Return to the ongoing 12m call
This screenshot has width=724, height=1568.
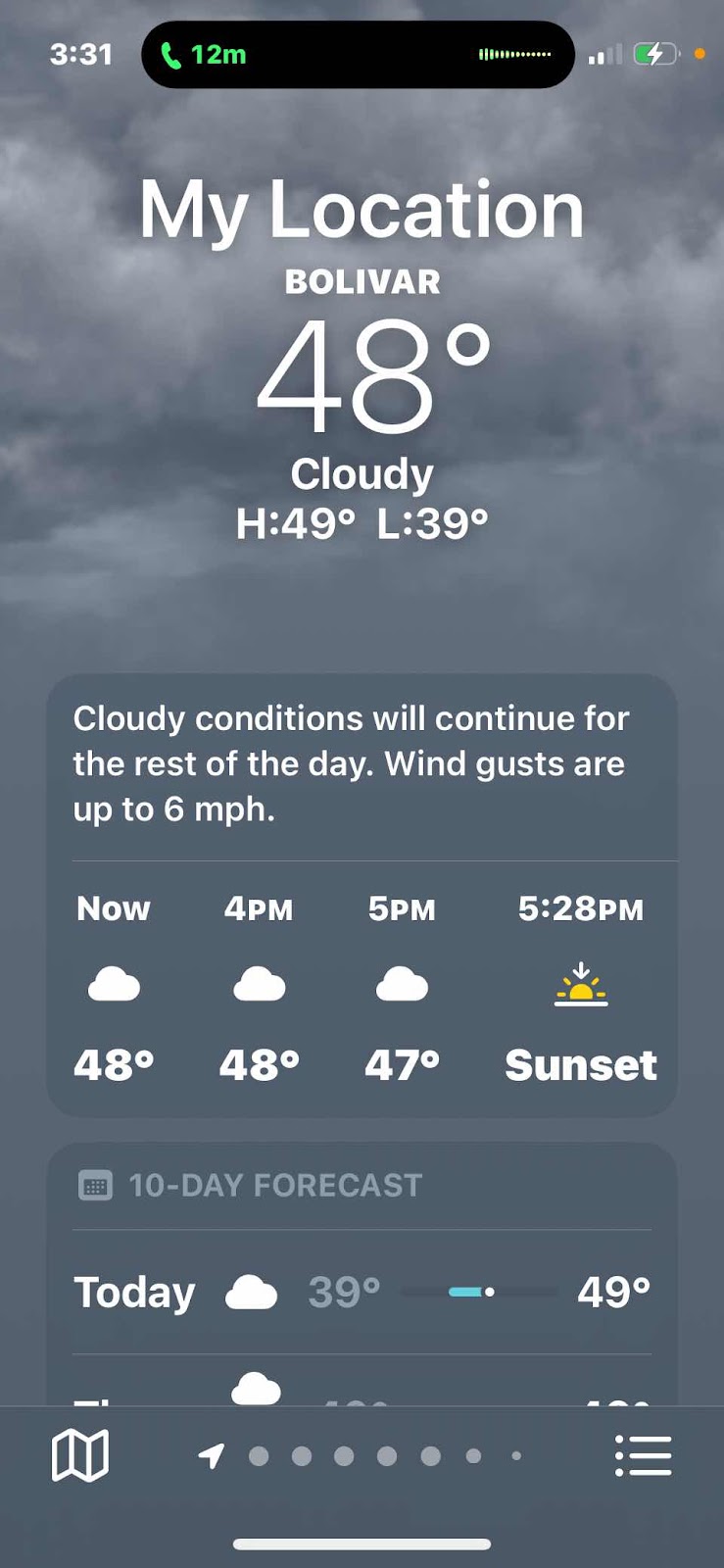(x=205, y=55)
